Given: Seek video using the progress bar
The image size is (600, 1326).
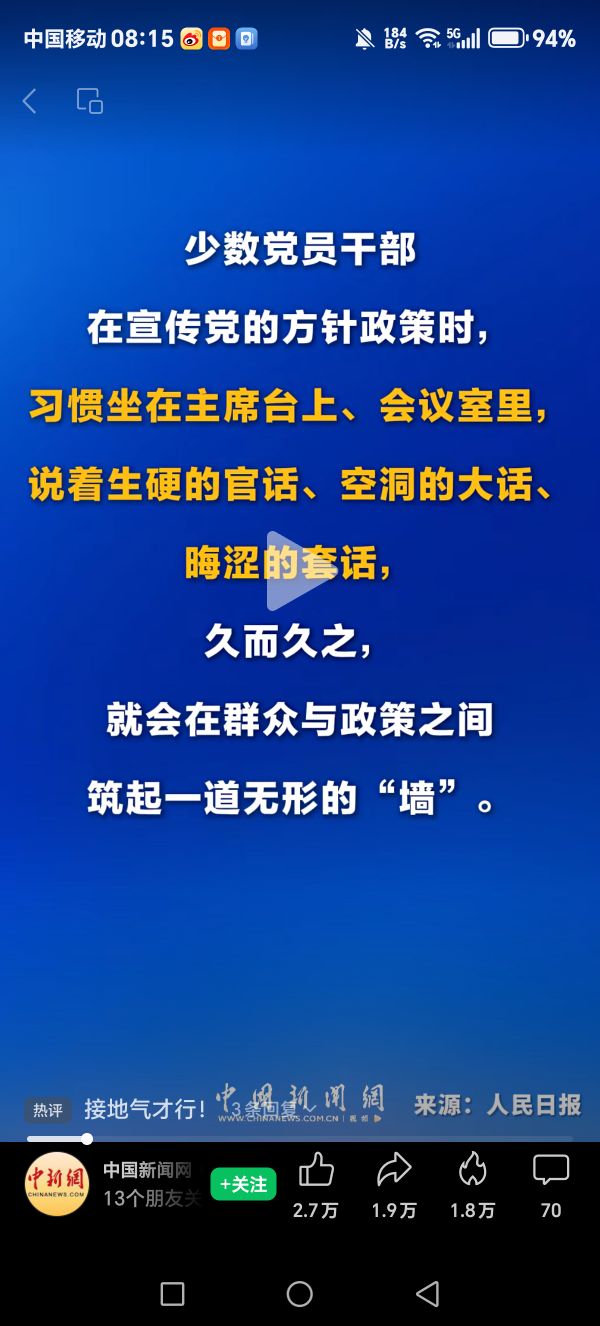Looking at the screenshot, I should [300, 1139].
